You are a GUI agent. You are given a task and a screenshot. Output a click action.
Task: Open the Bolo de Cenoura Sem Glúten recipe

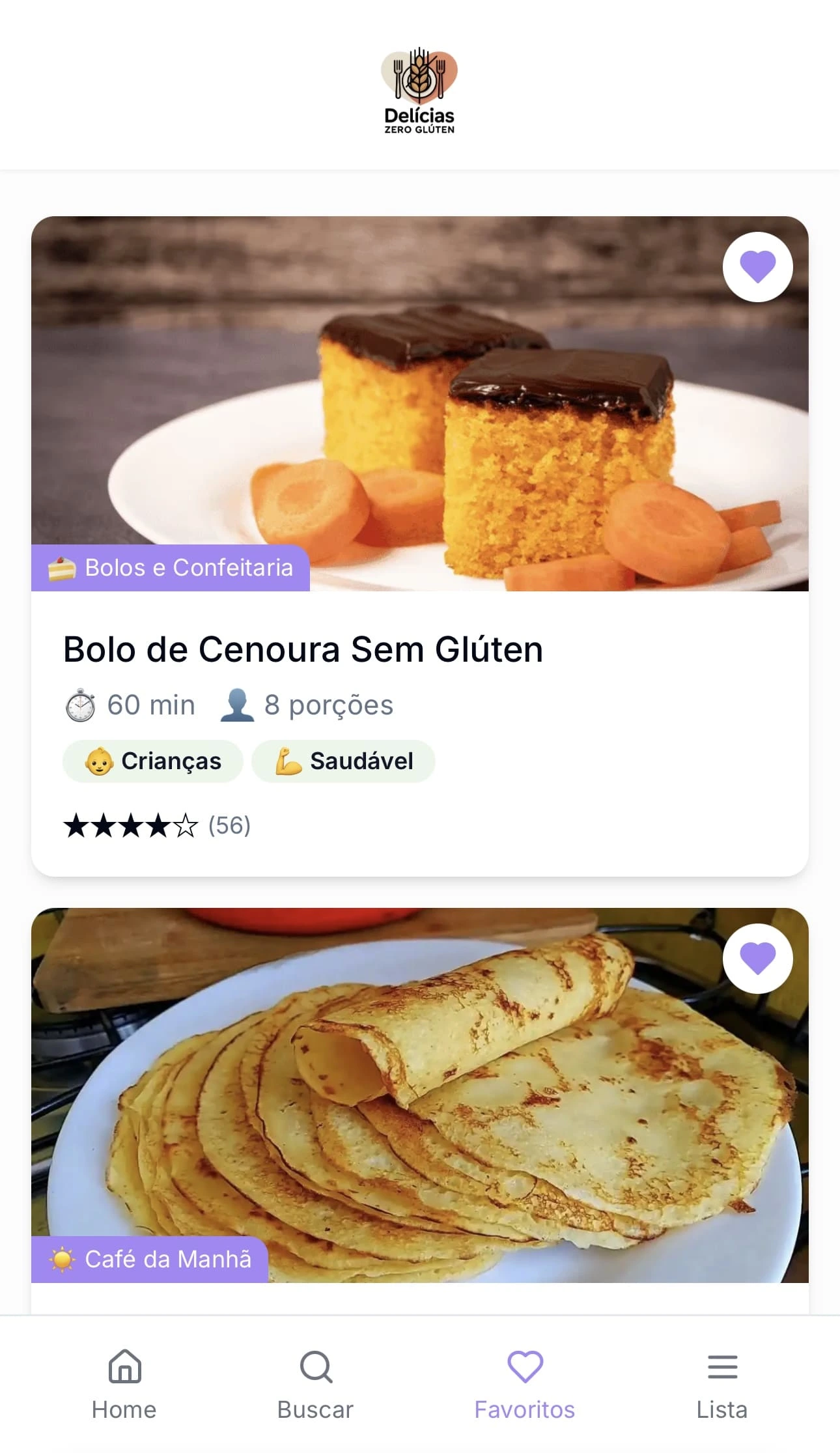[x=303, y=649]
